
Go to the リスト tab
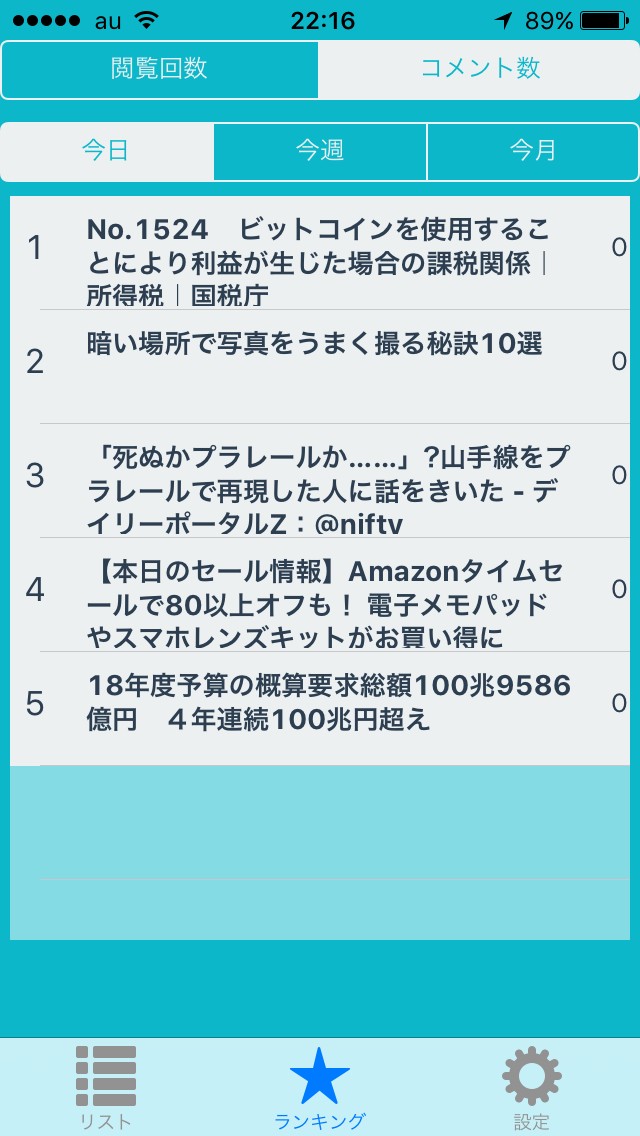pos(106,1087)
